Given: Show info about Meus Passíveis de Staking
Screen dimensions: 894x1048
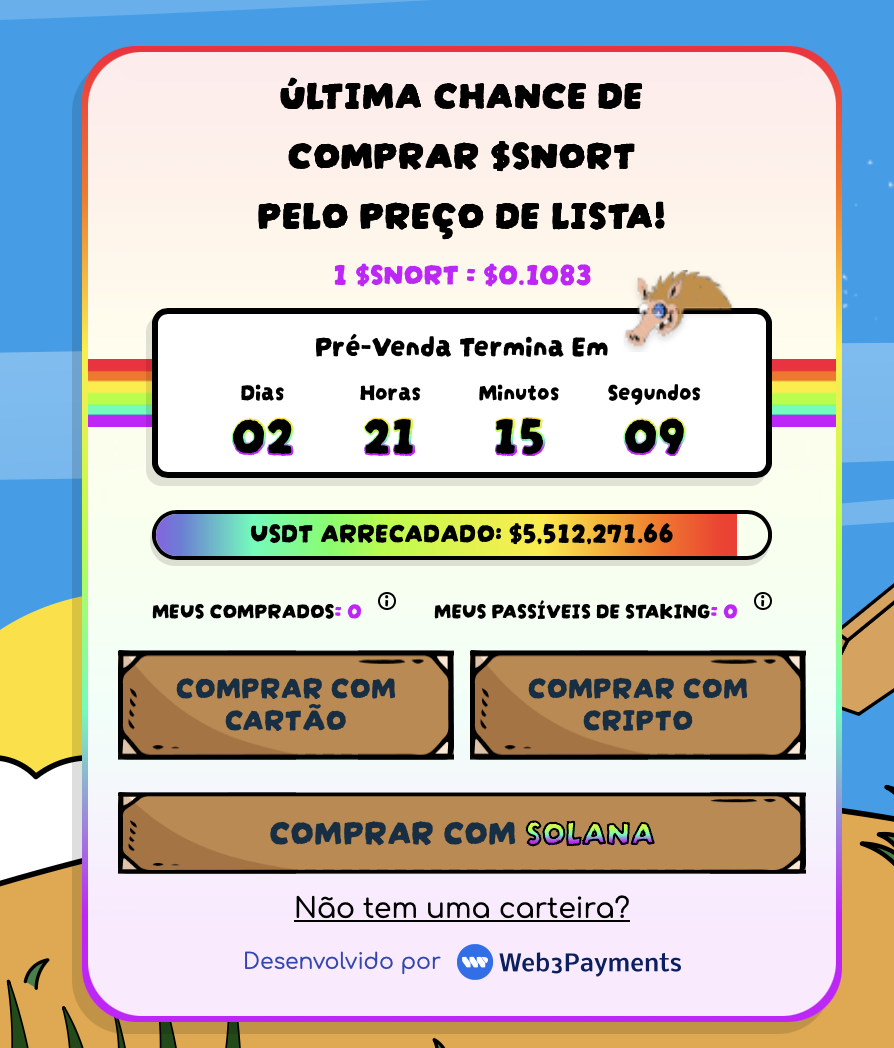Looking at the screenshot, I should click(x=763, y=601).
